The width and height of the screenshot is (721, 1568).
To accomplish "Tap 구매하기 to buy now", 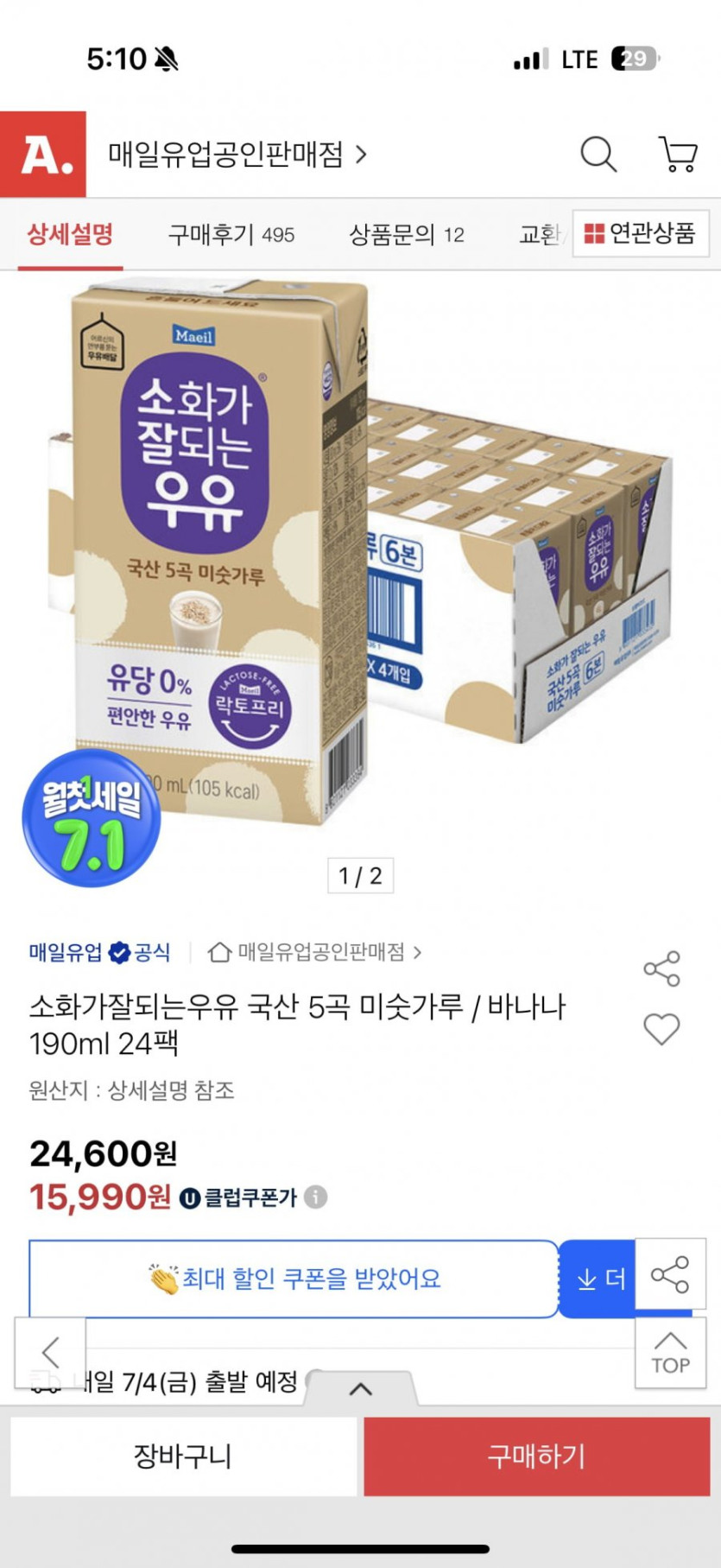I will click(x=536, y=1457).
